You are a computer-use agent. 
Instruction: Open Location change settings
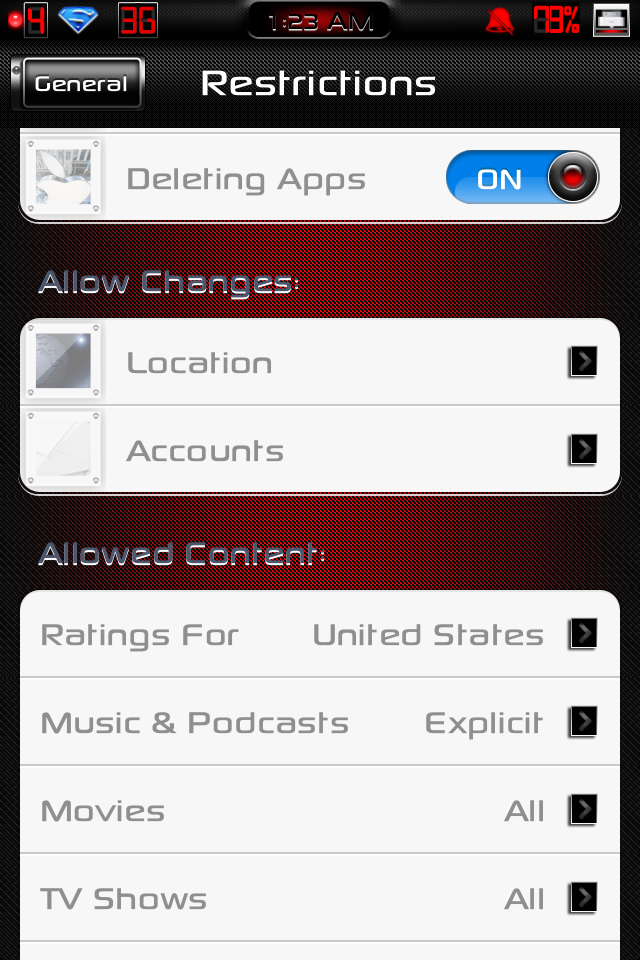point(320,362)
